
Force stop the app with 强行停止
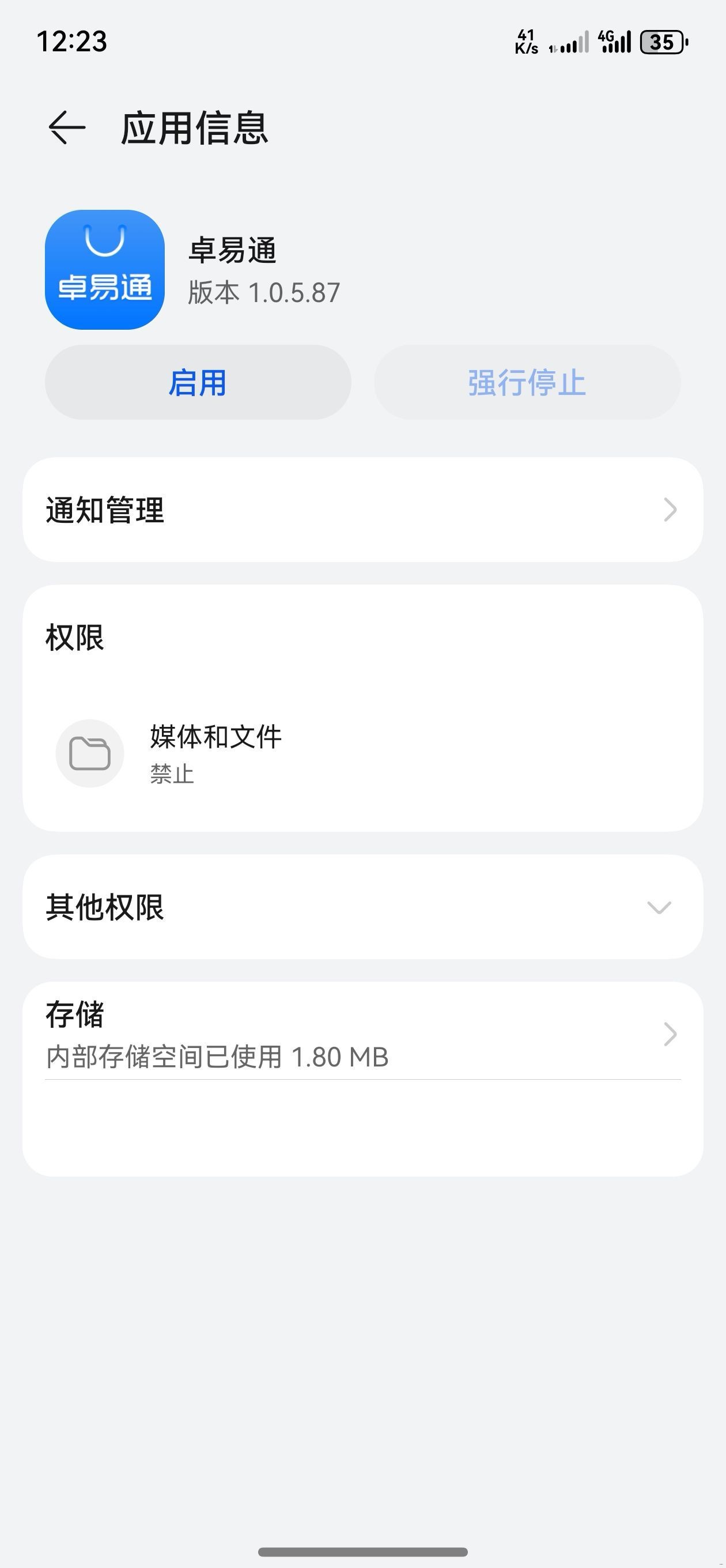click(527, 383)
